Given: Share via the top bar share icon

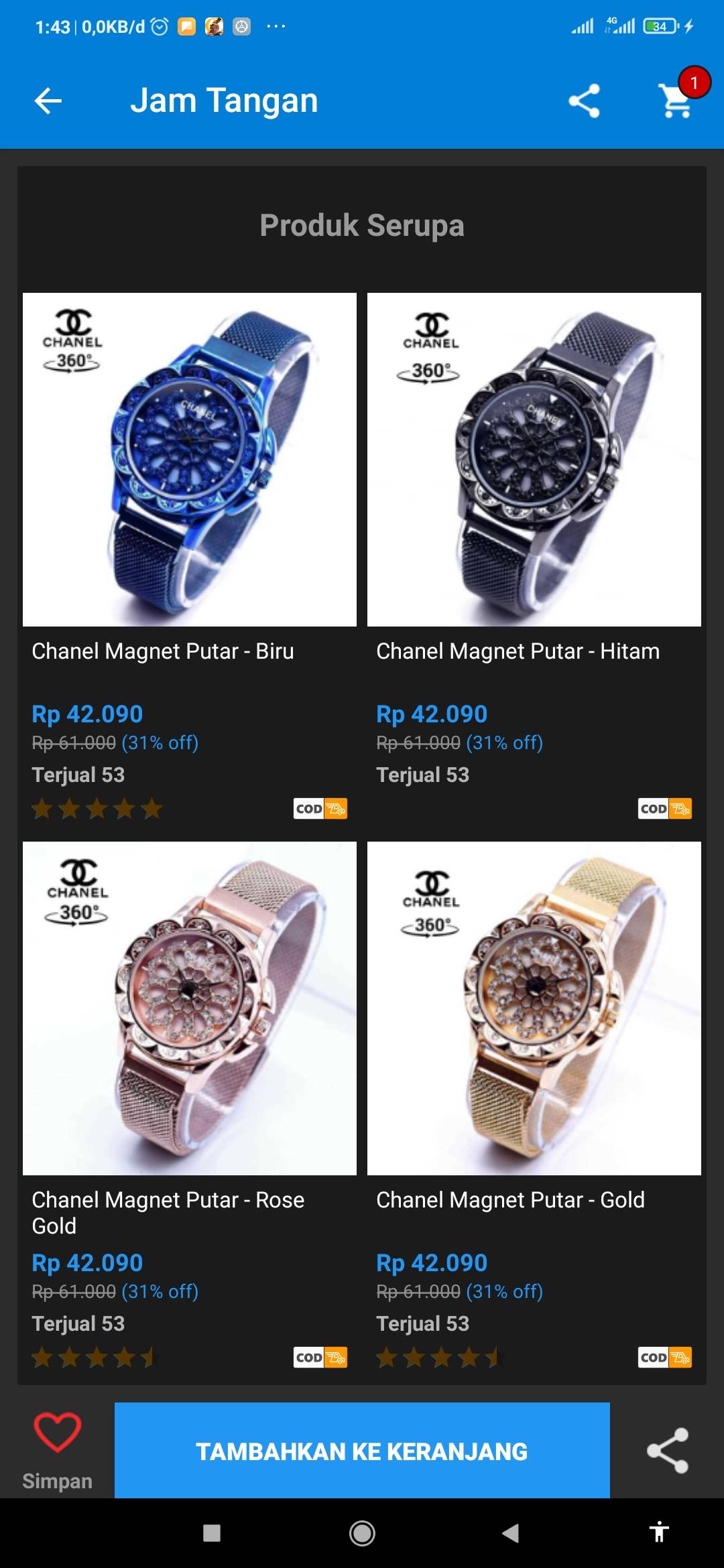Looking at the screenshot, I should [x=584, y=101].
